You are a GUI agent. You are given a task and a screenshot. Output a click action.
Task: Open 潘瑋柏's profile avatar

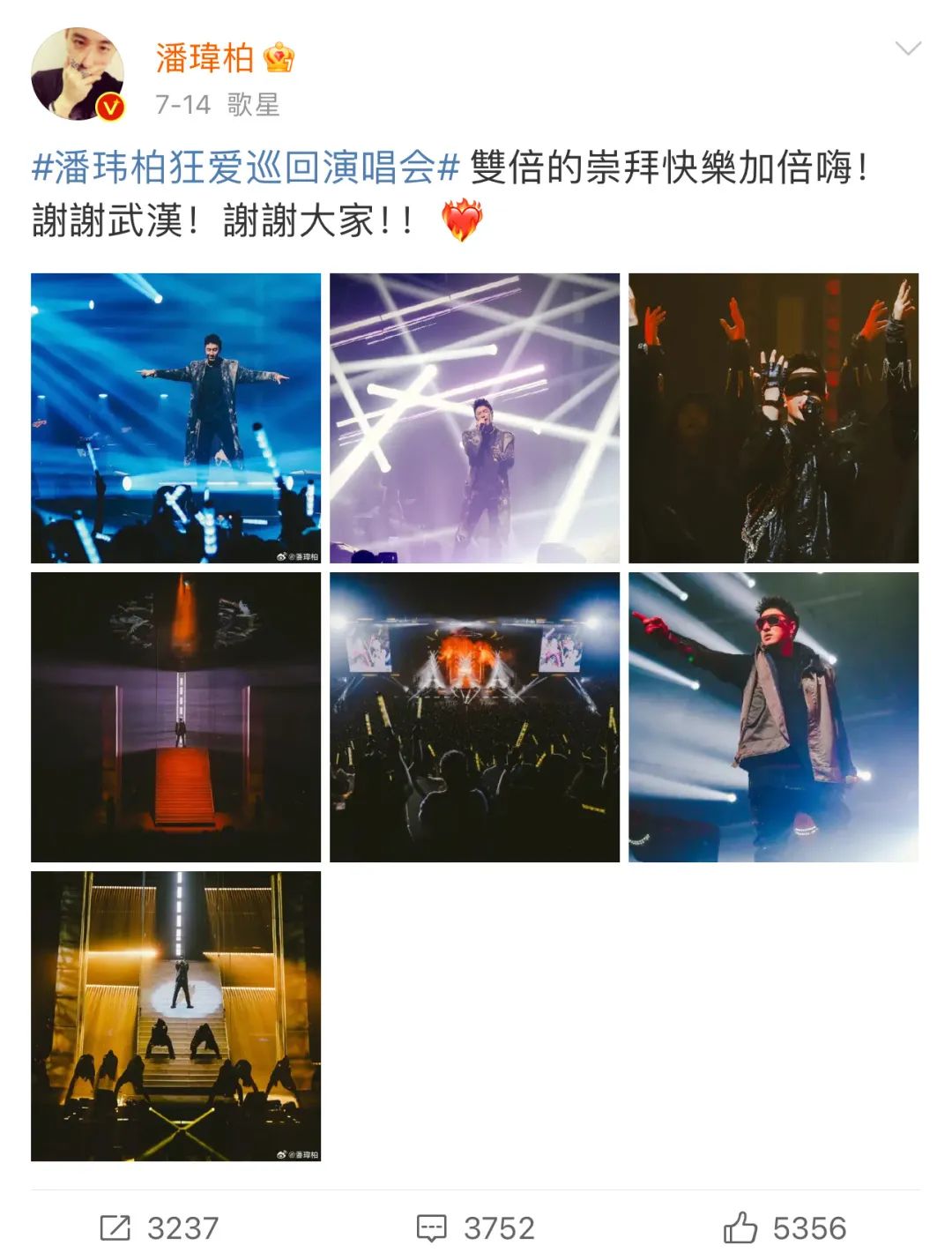pyautogui.click(x=78, y=74)
